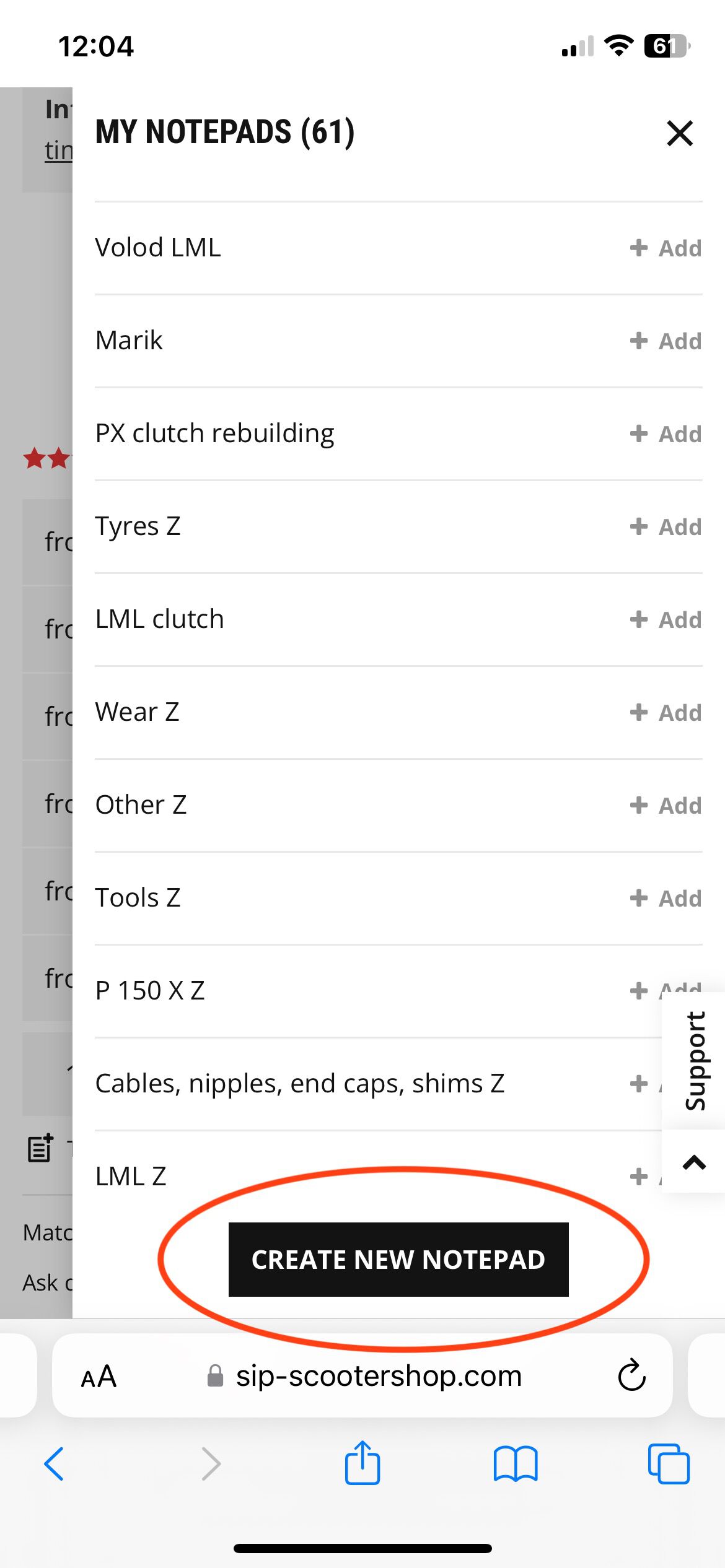Add product to the Marik notepad

pos(664,341)
